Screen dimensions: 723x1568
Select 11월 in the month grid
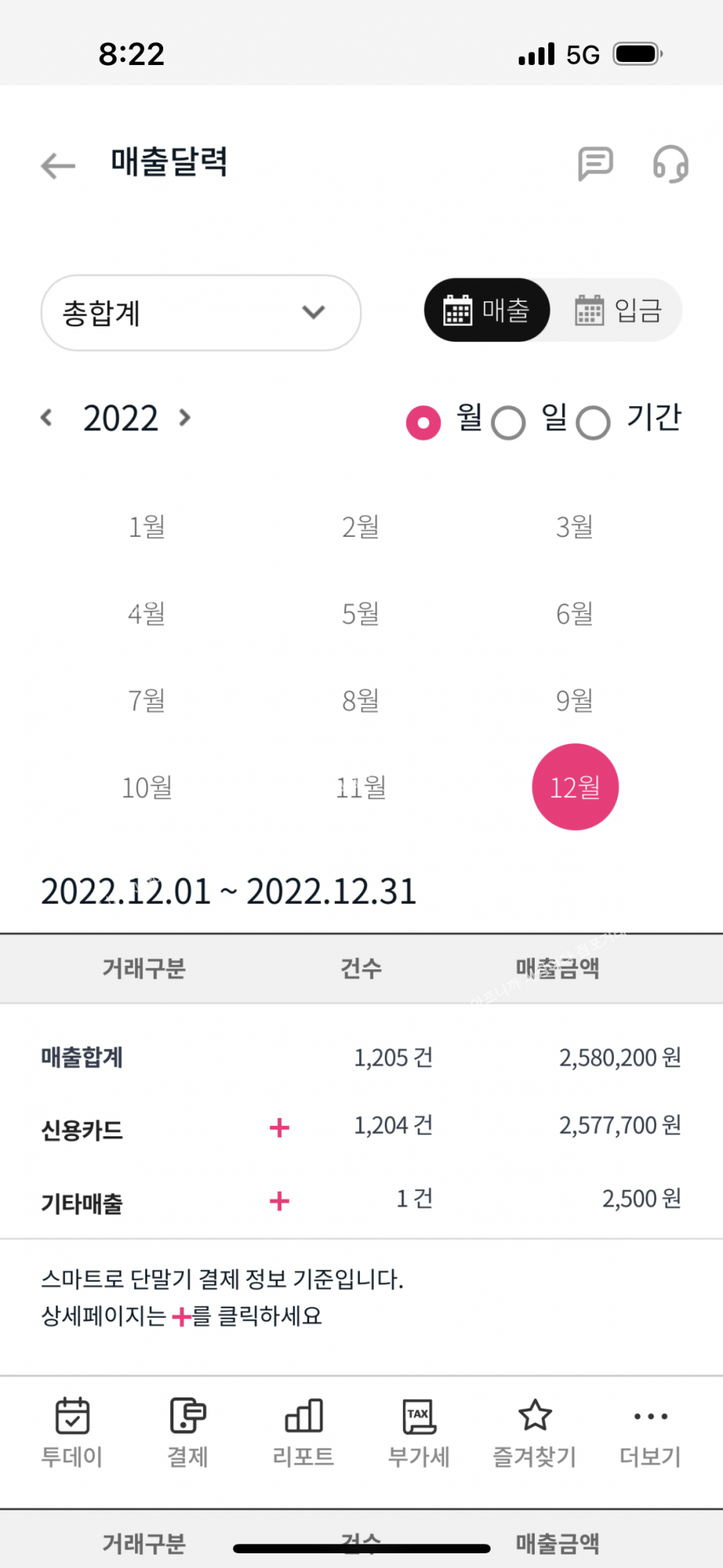click(x=361, y=788)
